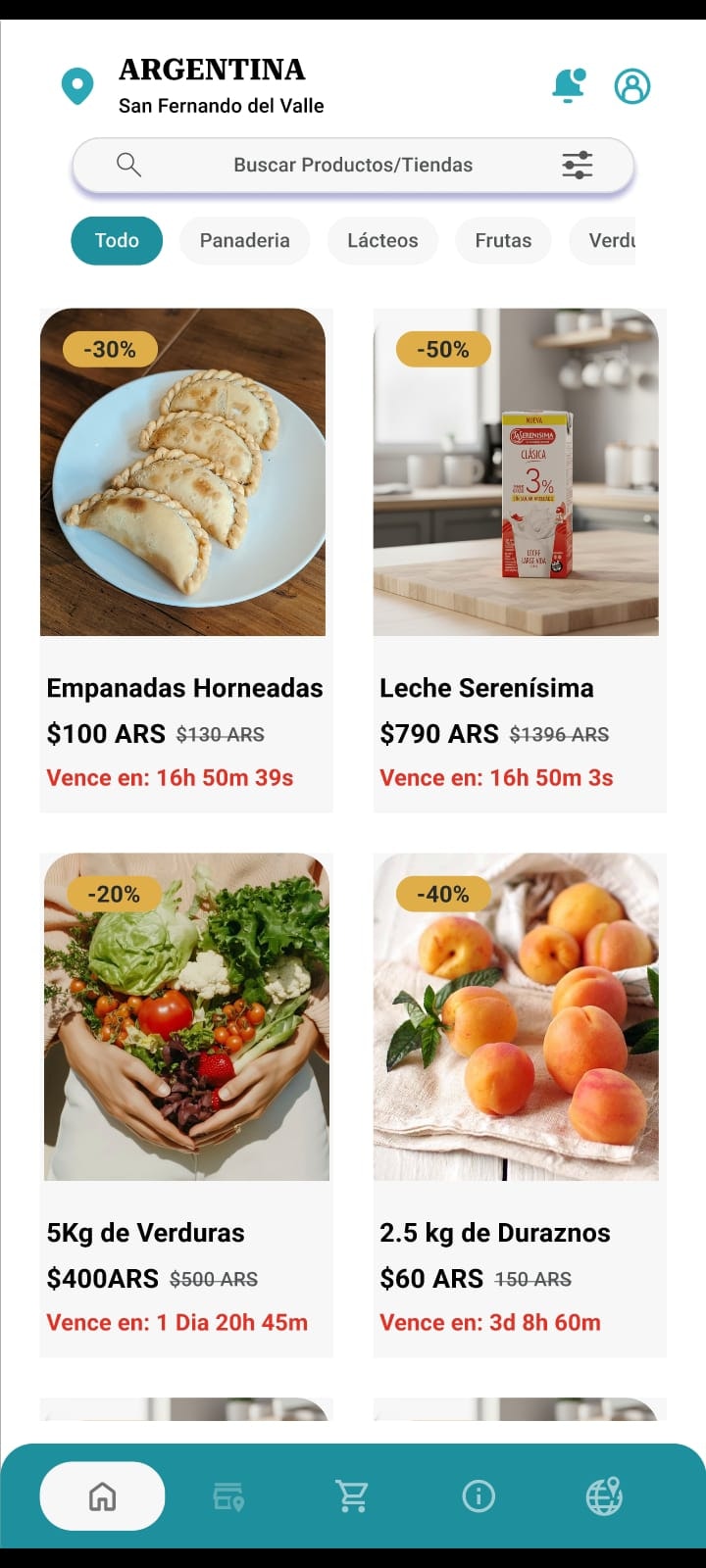Click the Buscar Productos/Tiendas search field
706x1568 pixels.
[353, 165]
